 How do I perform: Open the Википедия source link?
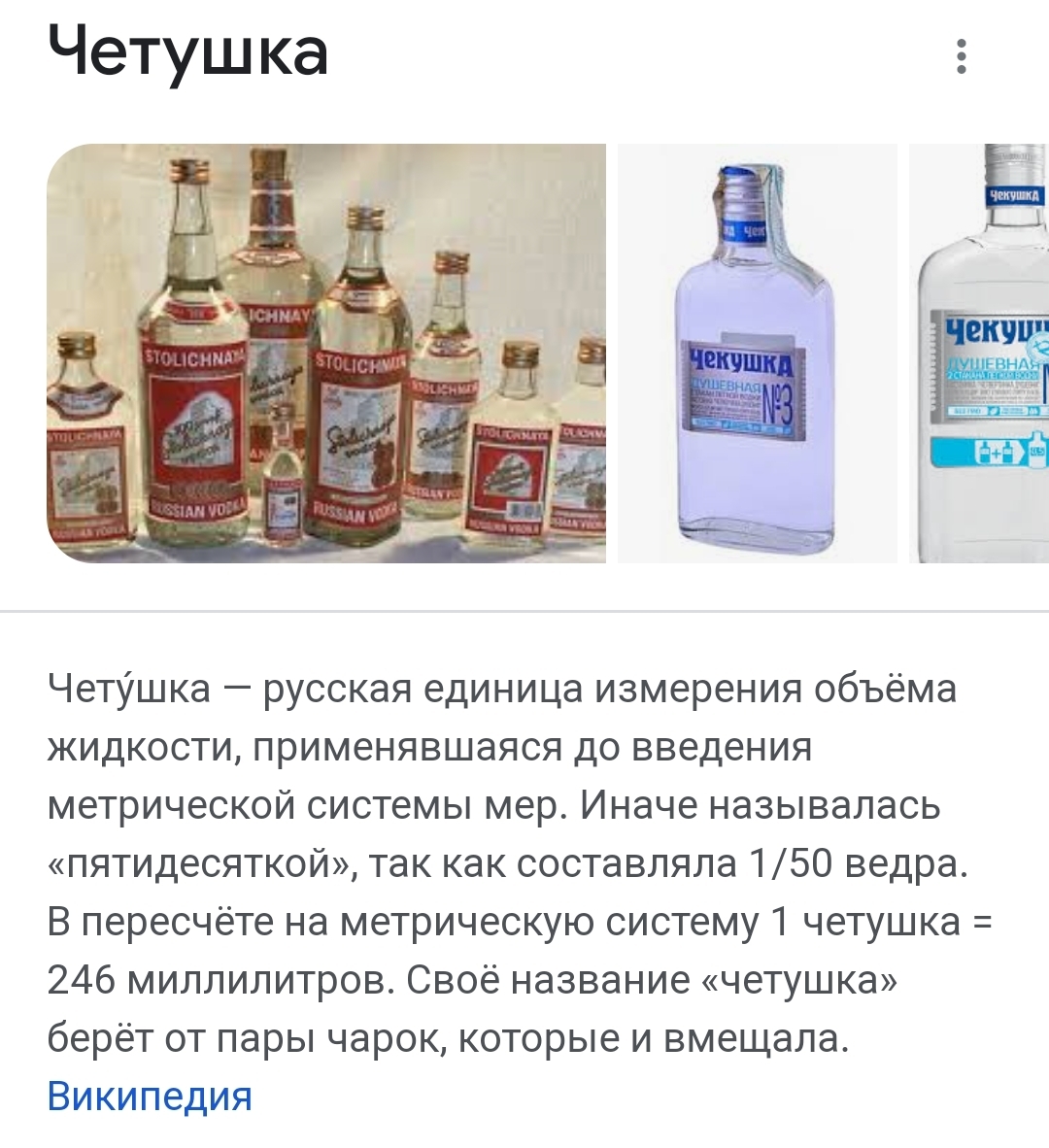(x=150, y=1096)
